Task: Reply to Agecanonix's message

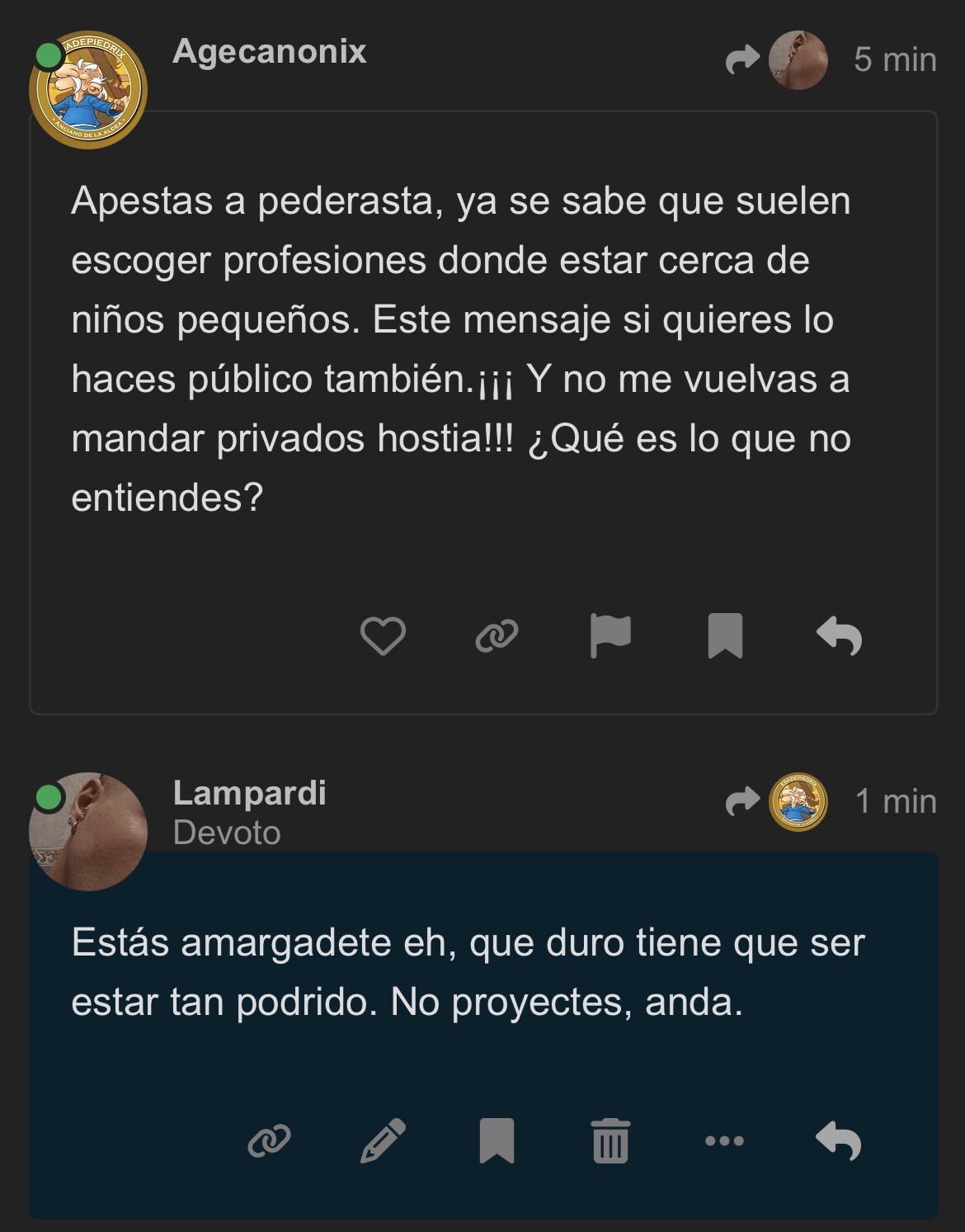Action: pyautogui.click(x=839, y=636)
